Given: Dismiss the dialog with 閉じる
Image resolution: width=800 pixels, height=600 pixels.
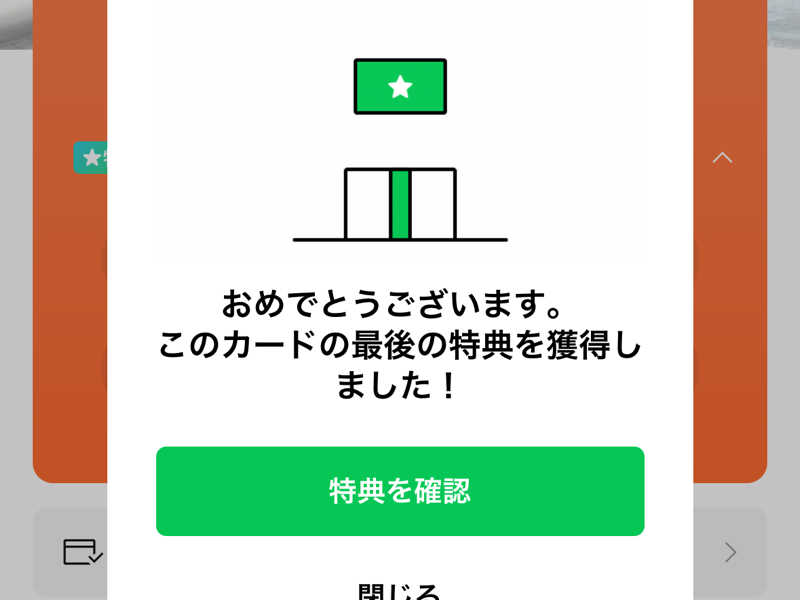Looking at the screenshot, I should [x=400, y=591].
